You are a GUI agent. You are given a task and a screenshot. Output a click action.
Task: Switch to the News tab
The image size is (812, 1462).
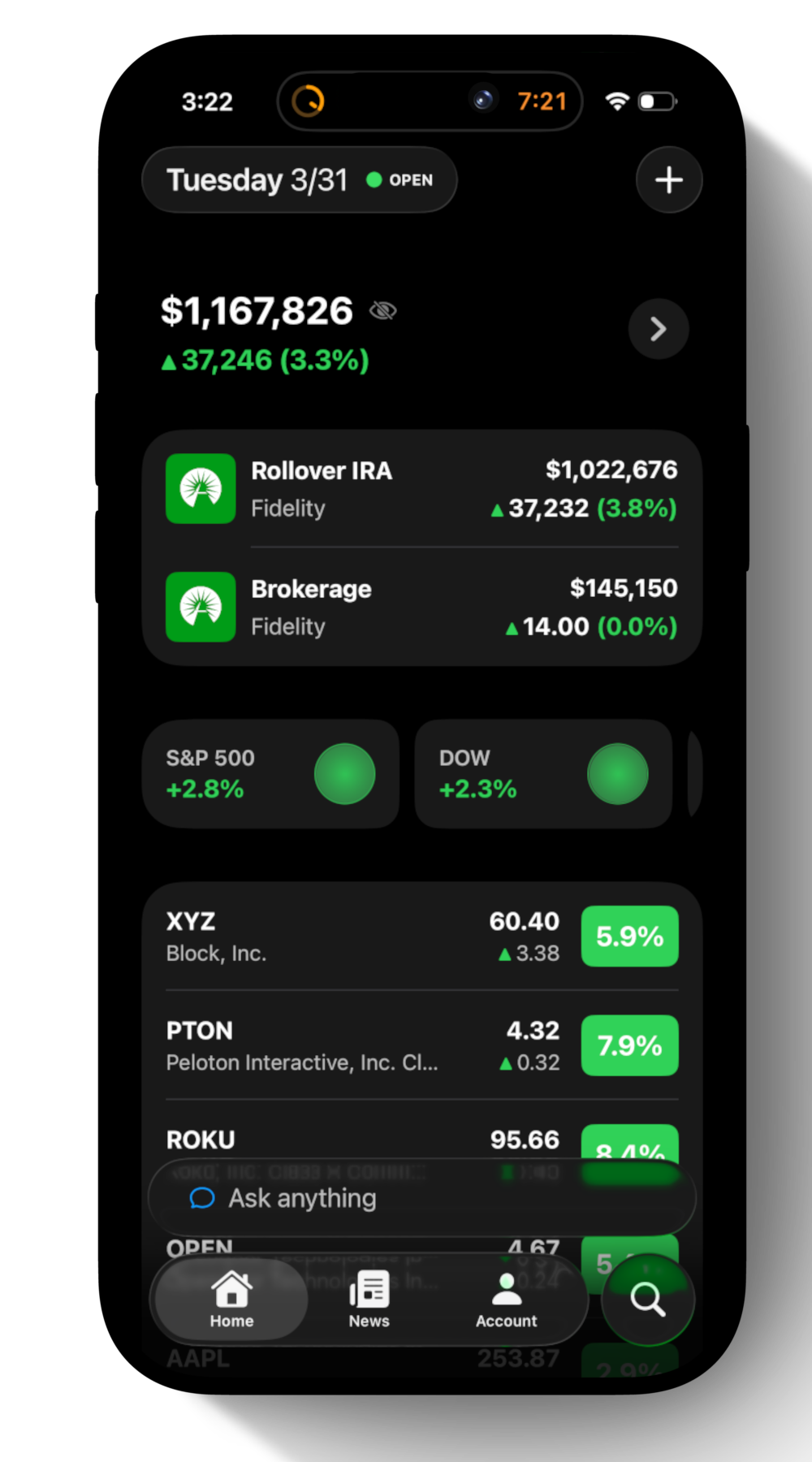click(368, 1298)
